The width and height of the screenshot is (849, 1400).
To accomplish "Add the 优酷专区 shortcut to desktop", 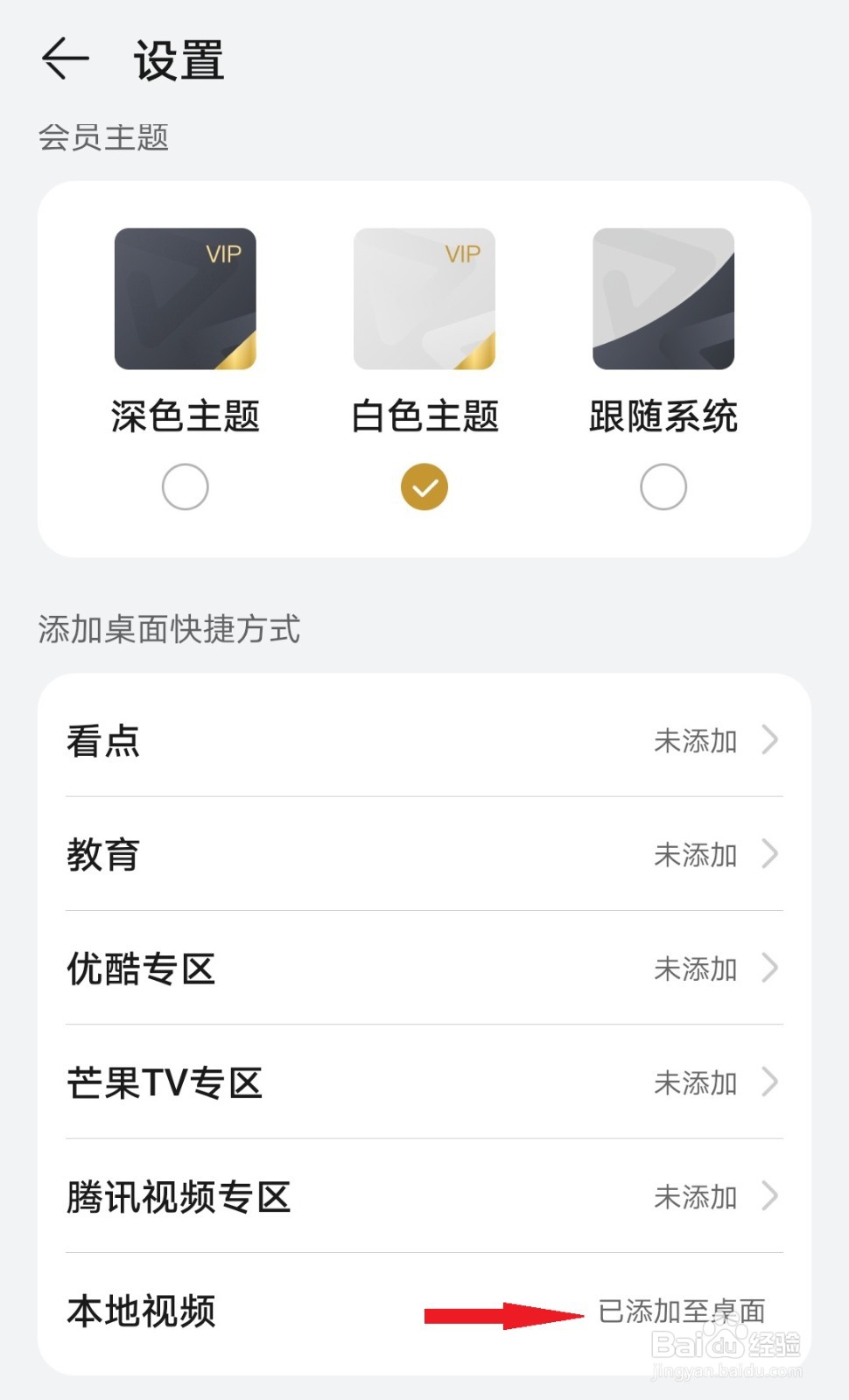I will [424, 969].
